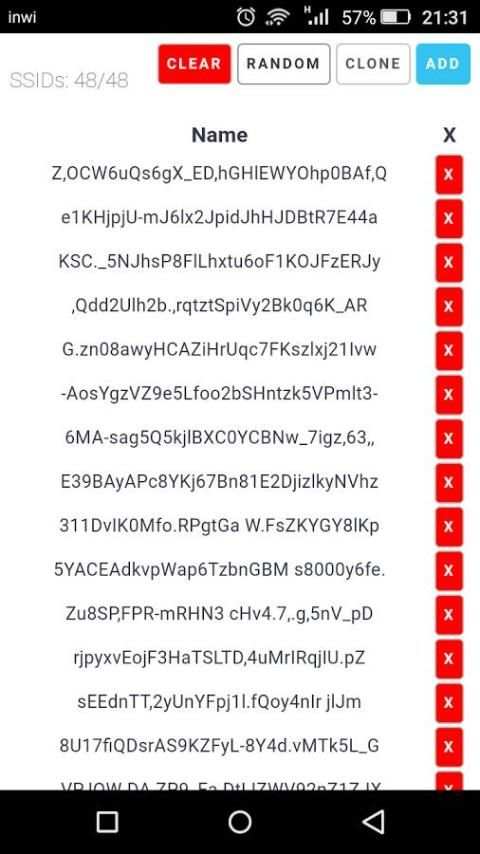Image resolution: width=480 pixels, height=854 pixels.
Task: Open recent apps from the navigation bar
Action: [x=107, y=821]
